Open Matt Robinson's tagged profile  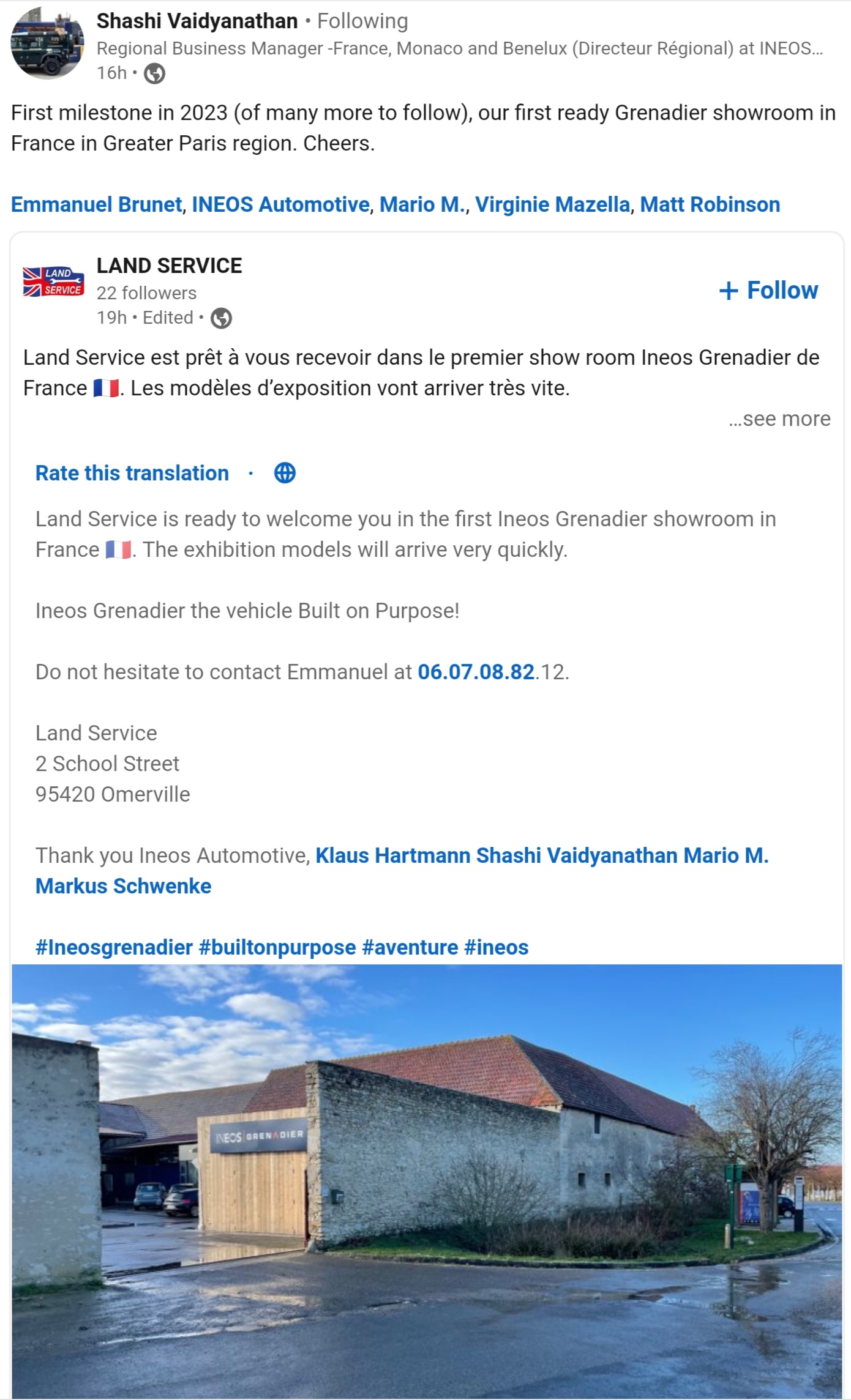tap(710, 204)
